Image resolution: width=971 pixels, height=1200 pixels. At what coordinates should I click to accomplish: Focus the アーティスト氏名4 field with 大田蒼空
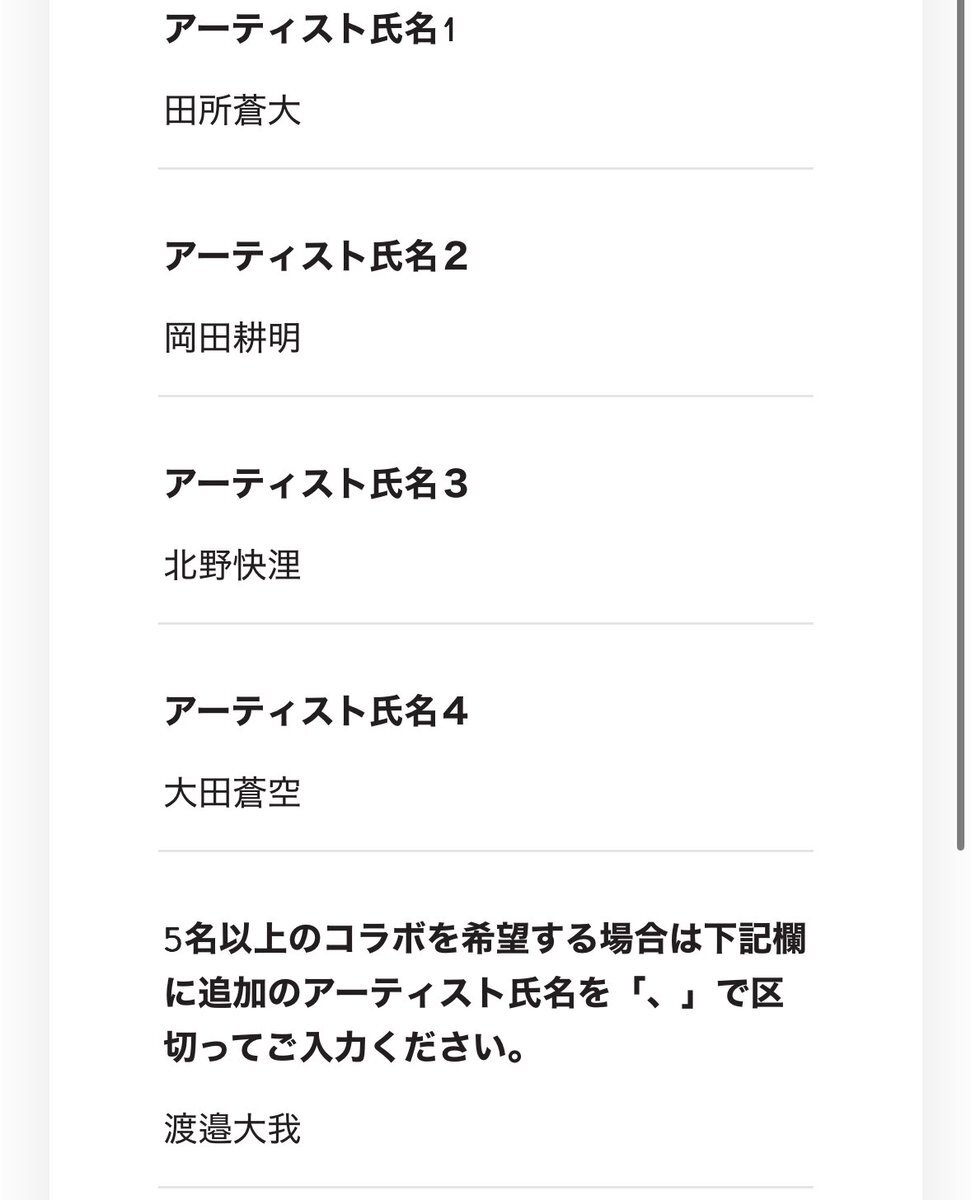[x=484, y=794]
